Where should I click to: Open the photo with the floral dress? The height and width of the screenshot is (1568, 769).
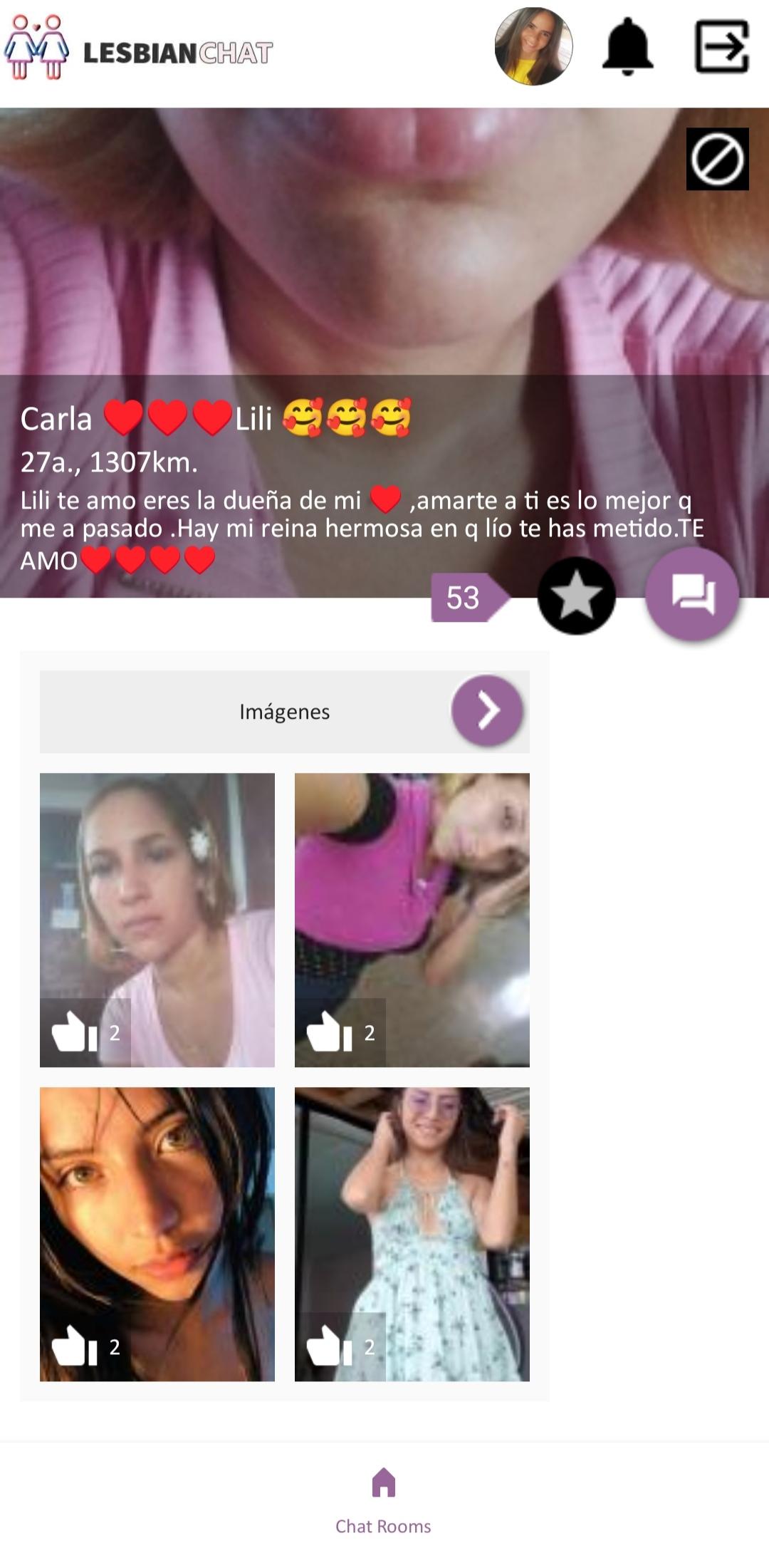point(412,1204)
